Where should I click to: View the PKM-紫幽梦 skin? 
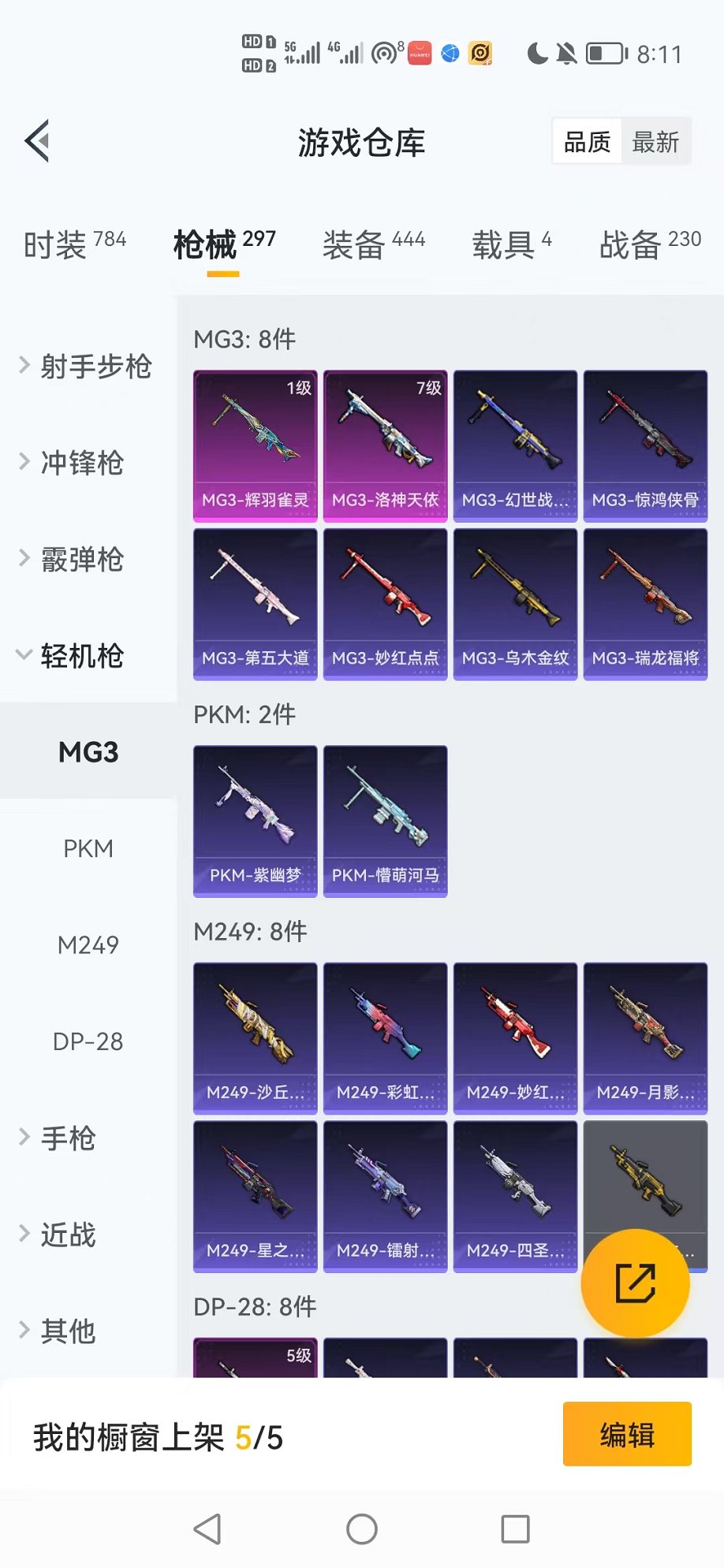(x=255, y=821)
